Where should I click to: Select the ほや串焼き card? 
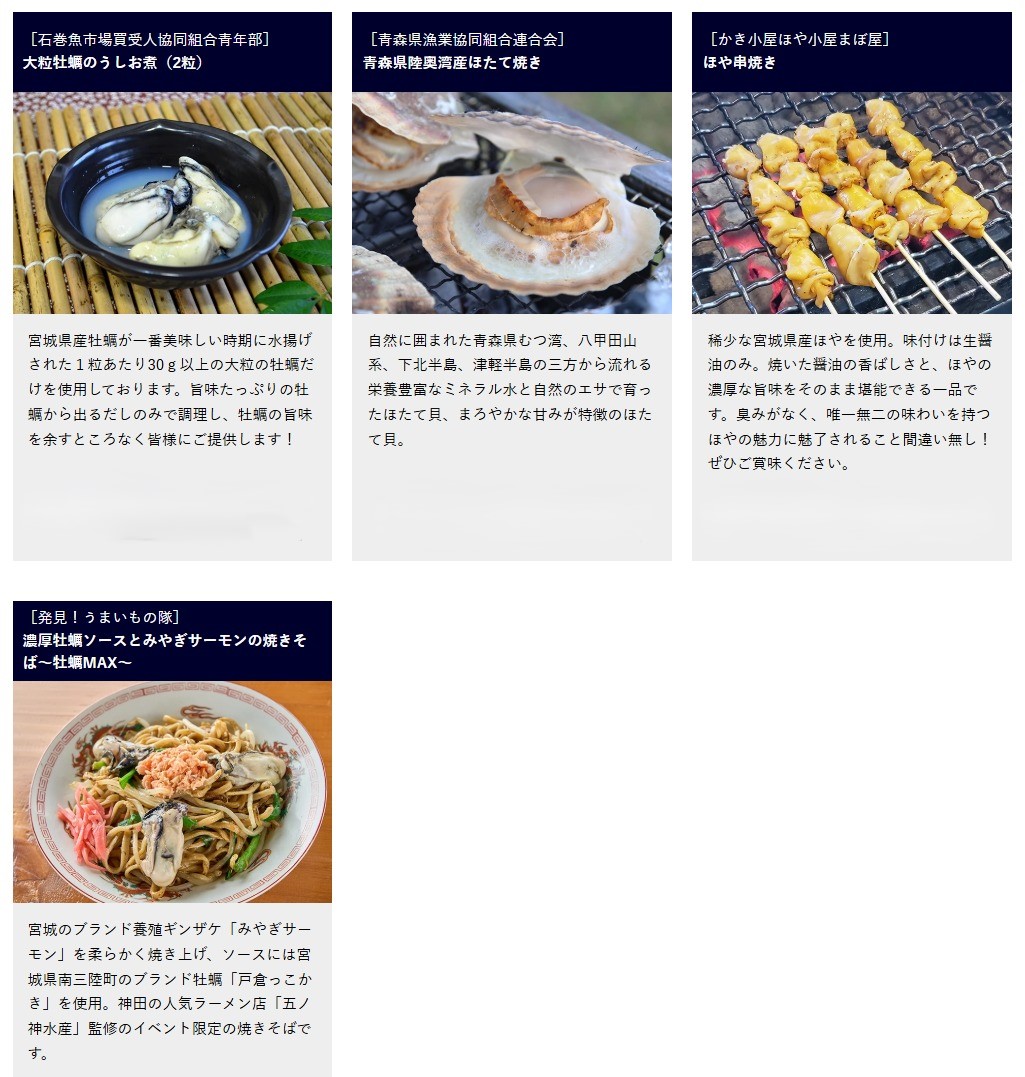(851, 203)
